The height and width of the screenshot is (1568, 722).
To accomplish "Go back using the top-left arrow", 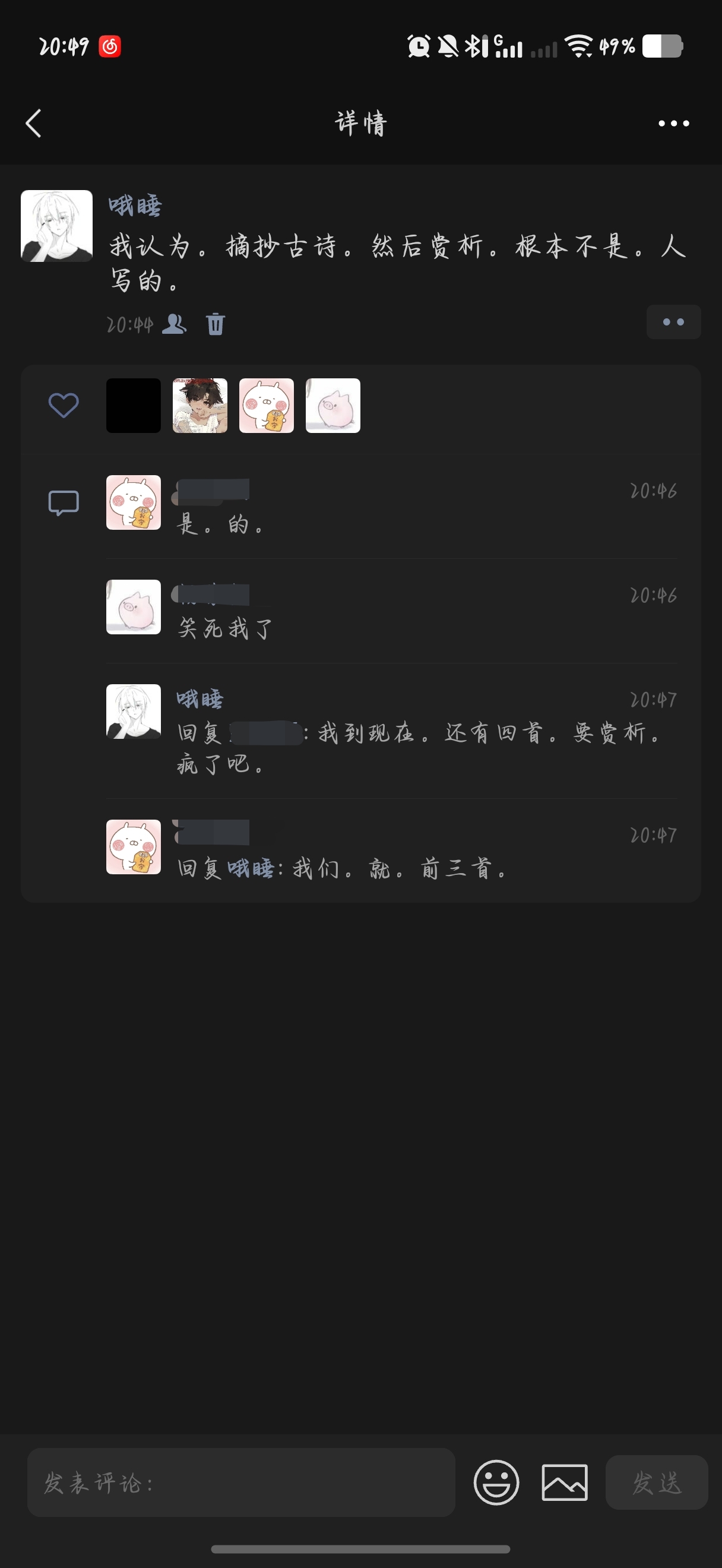I will click(x=33, y=124).
